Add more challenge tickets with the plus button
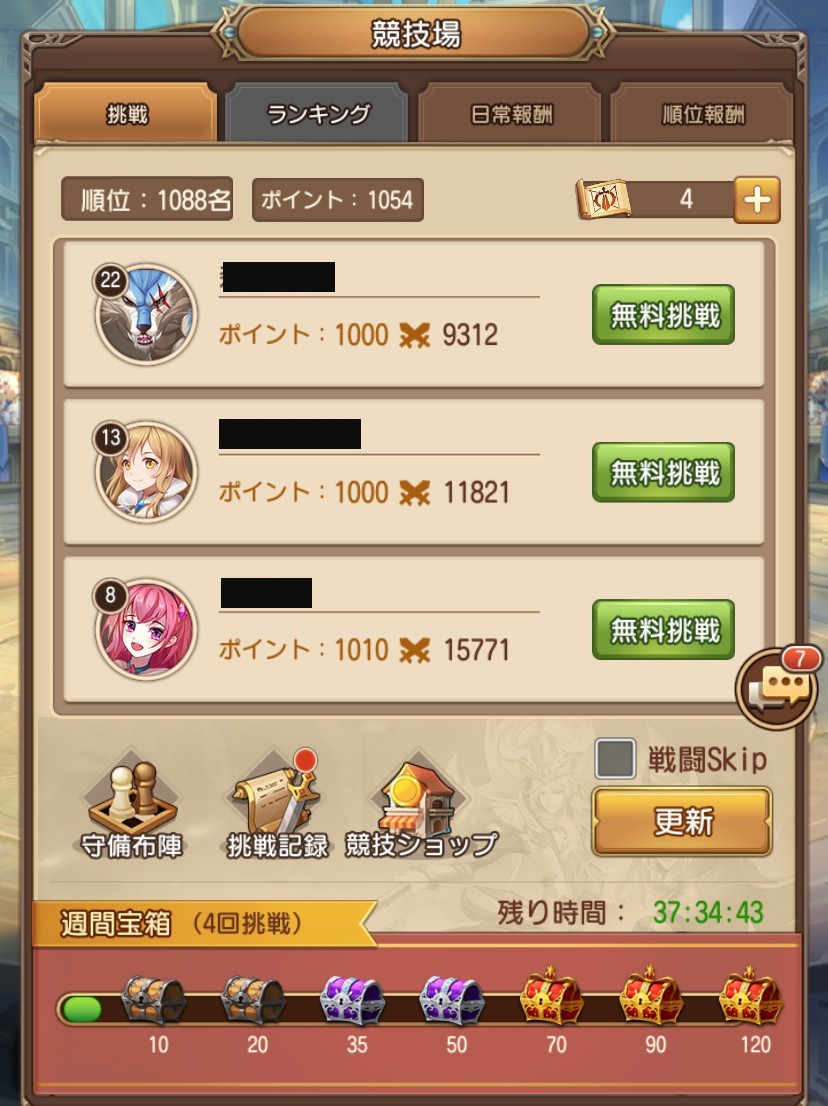This screenshot has width=828, height=1106. point(757,200)
